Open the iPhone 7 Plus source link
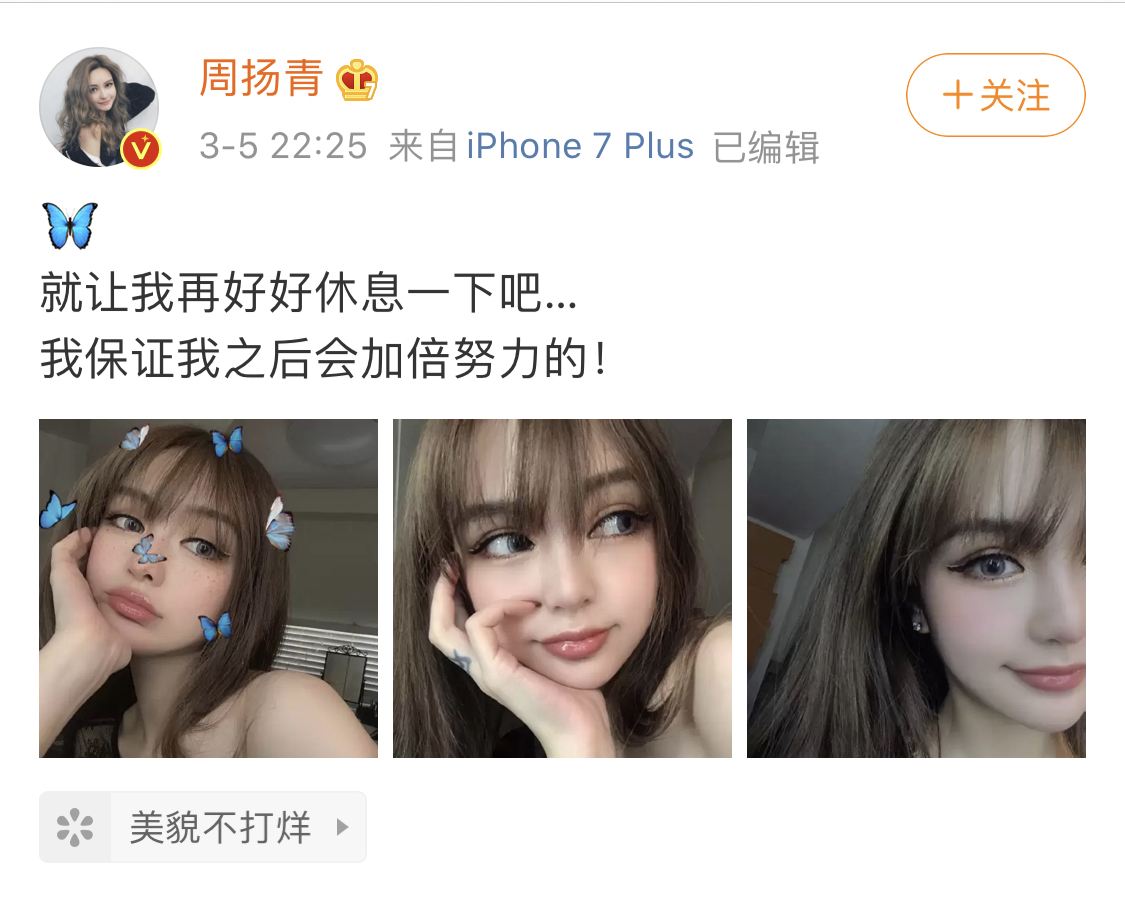This screenshot has width=1125, height=904. click(580, 147)
